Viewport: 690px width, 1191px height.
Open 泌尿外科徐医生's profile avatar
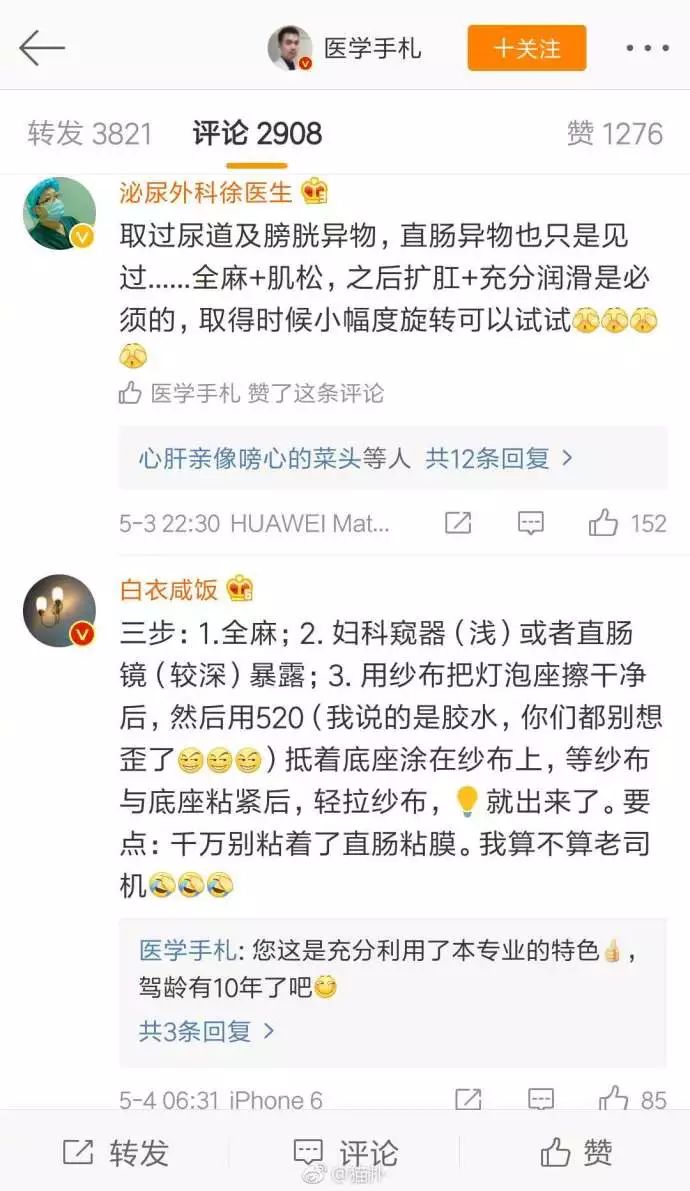[x=59, y=213]
